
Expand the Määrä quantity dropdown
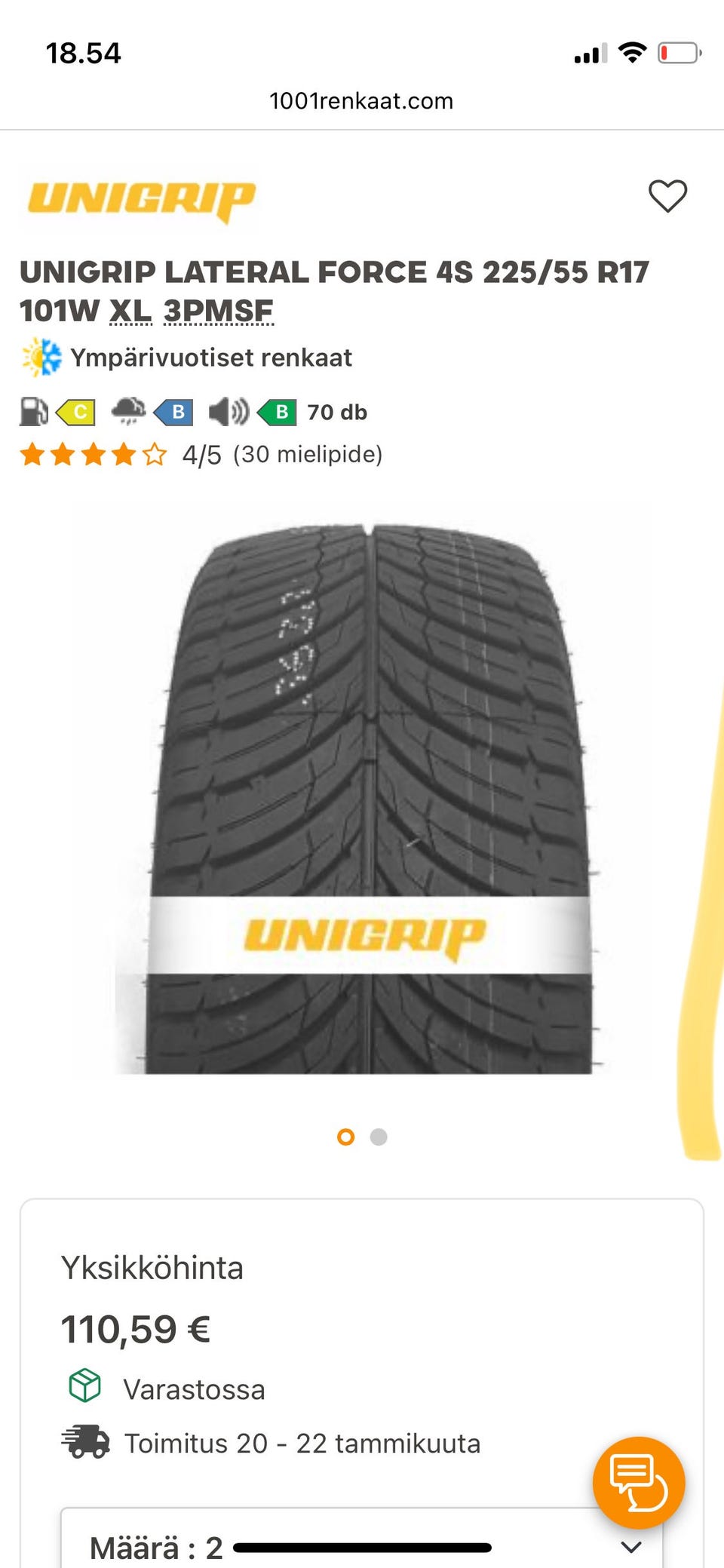(x=630, y=1547)
